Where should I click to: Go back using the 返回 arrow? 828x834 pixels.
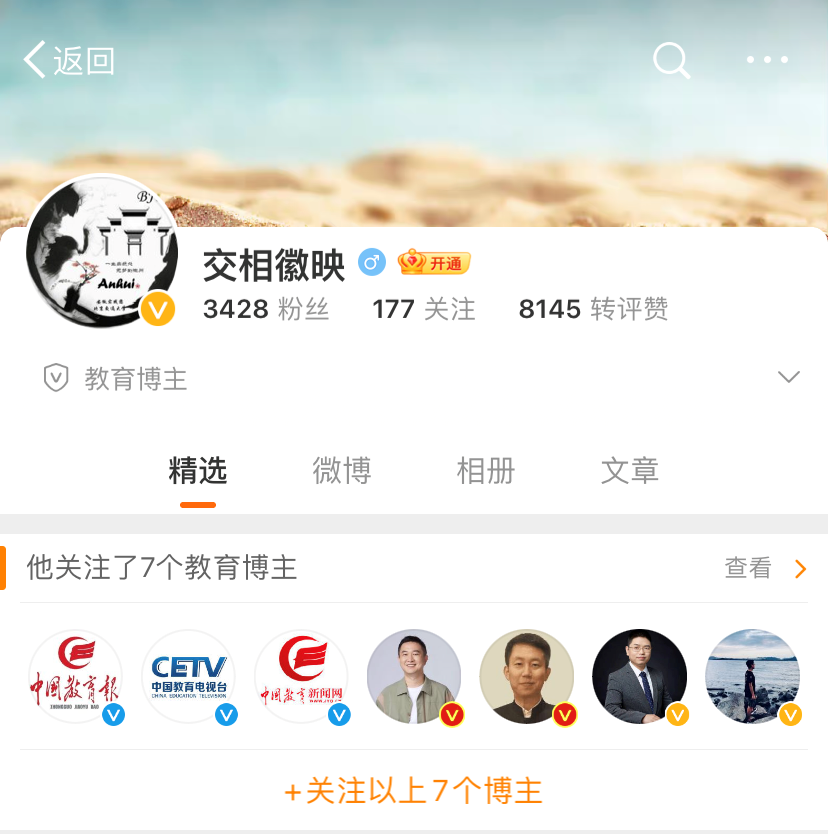pyautogui.click(x=68, y=61)
